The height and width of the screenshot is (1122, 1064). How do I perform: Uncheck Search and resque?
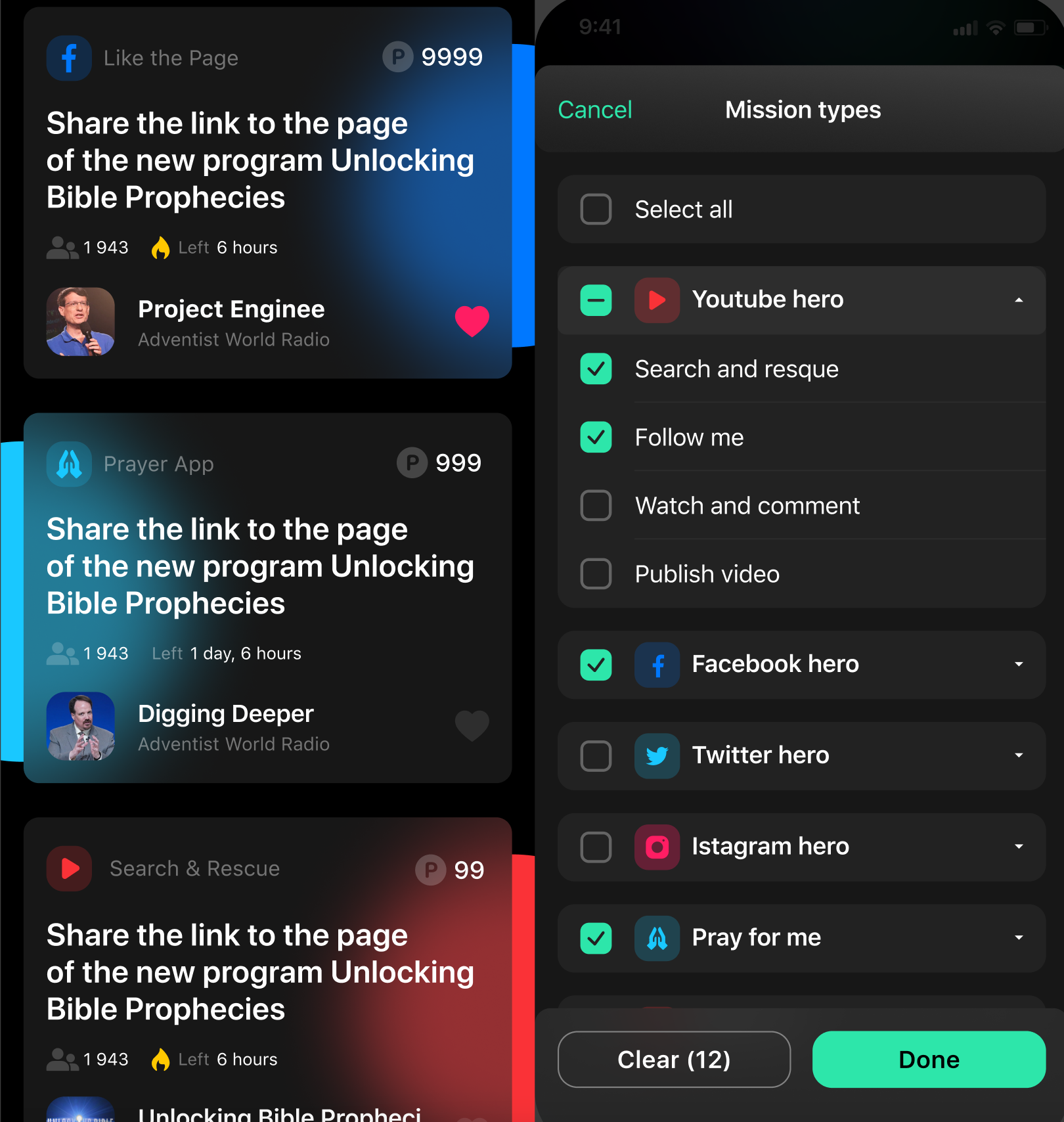pos(596,369)
